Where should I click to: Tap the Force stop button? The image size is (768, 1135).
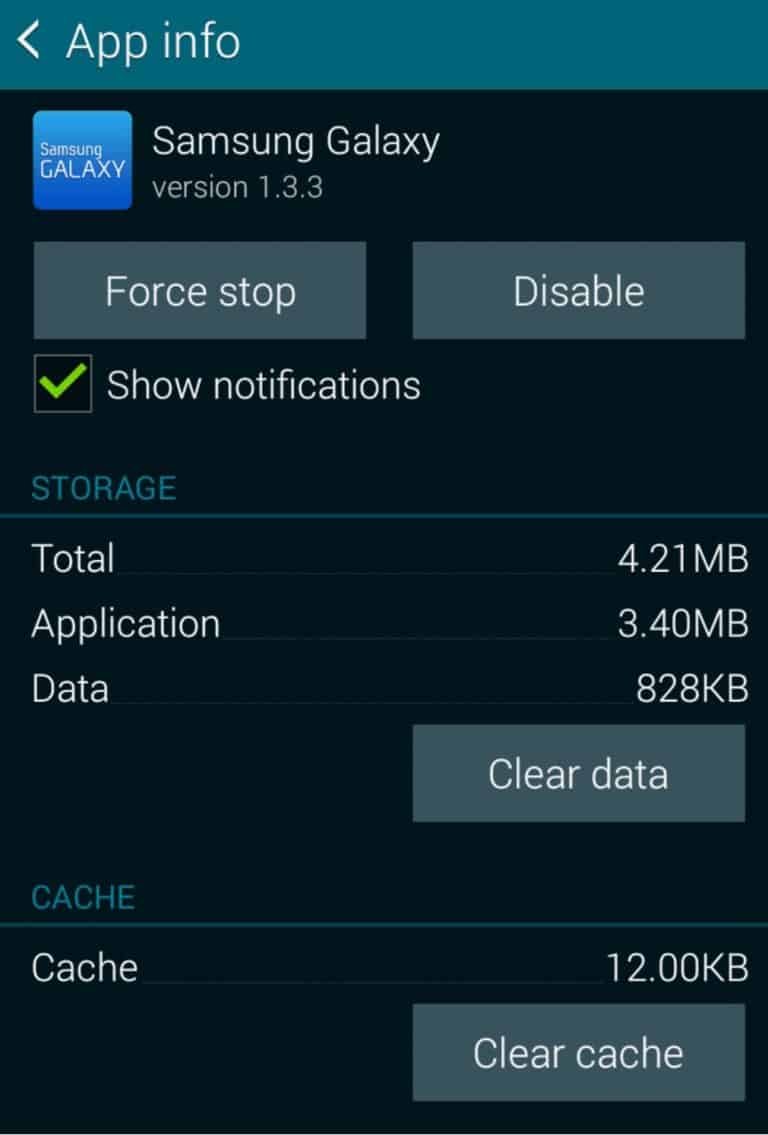tap(200, 291)
